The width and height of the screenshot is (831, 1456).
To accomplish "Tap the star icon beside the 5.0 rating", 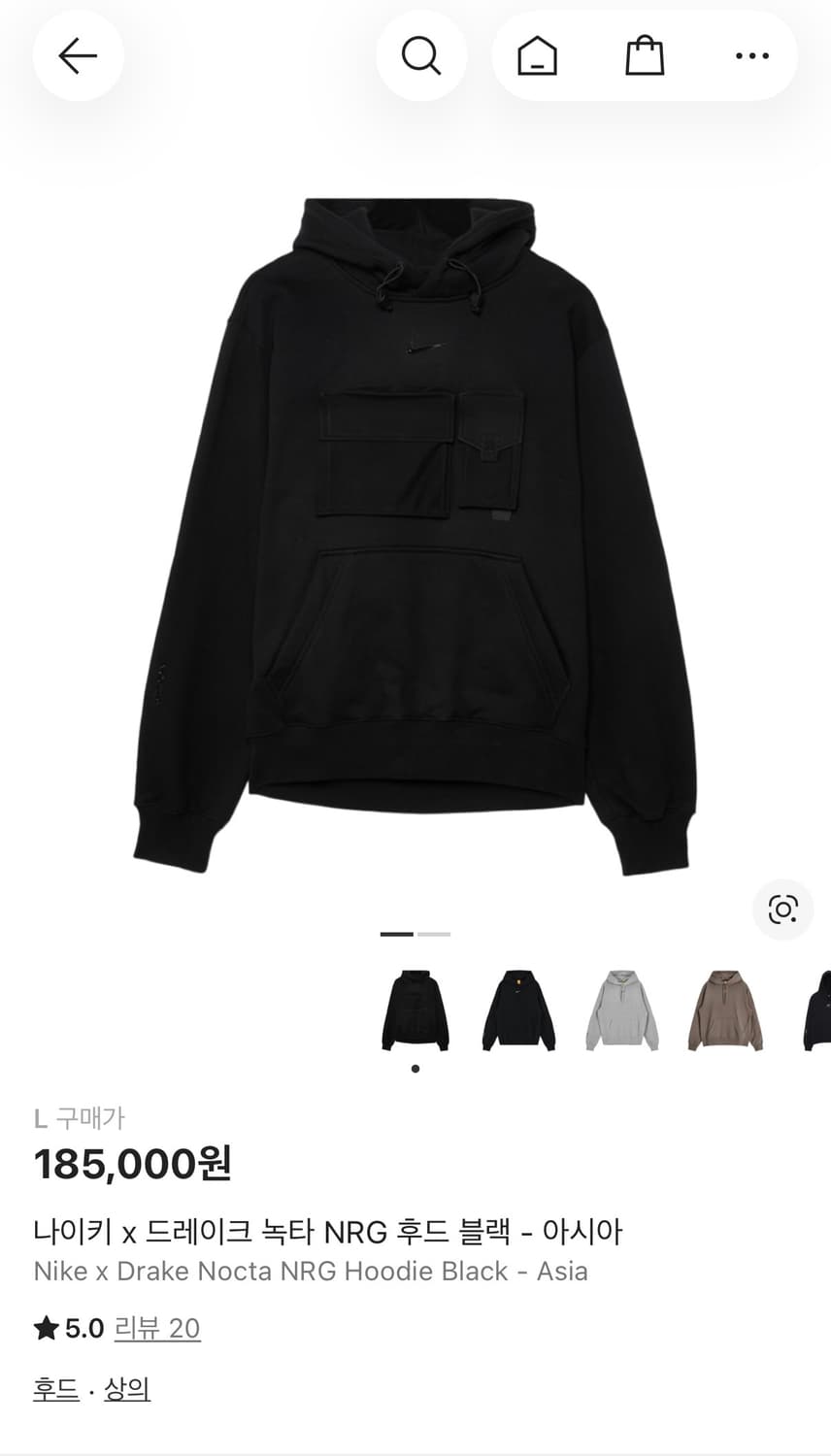I will point(45,1327).
